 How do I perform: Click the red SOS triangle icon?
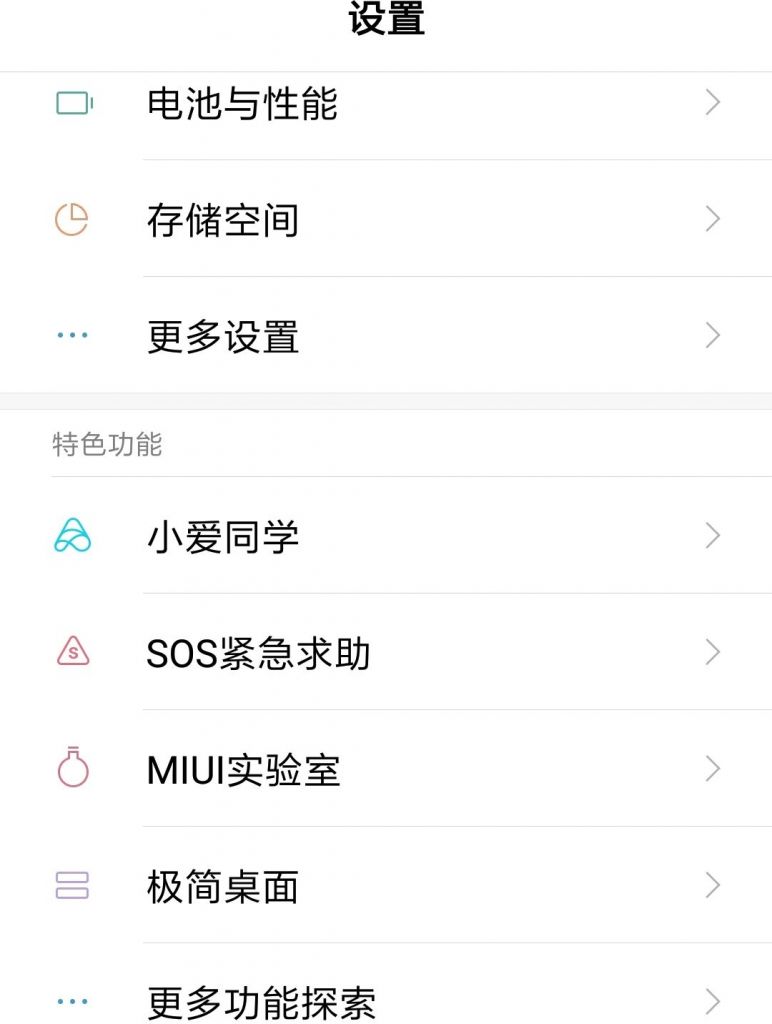point(72,652)
